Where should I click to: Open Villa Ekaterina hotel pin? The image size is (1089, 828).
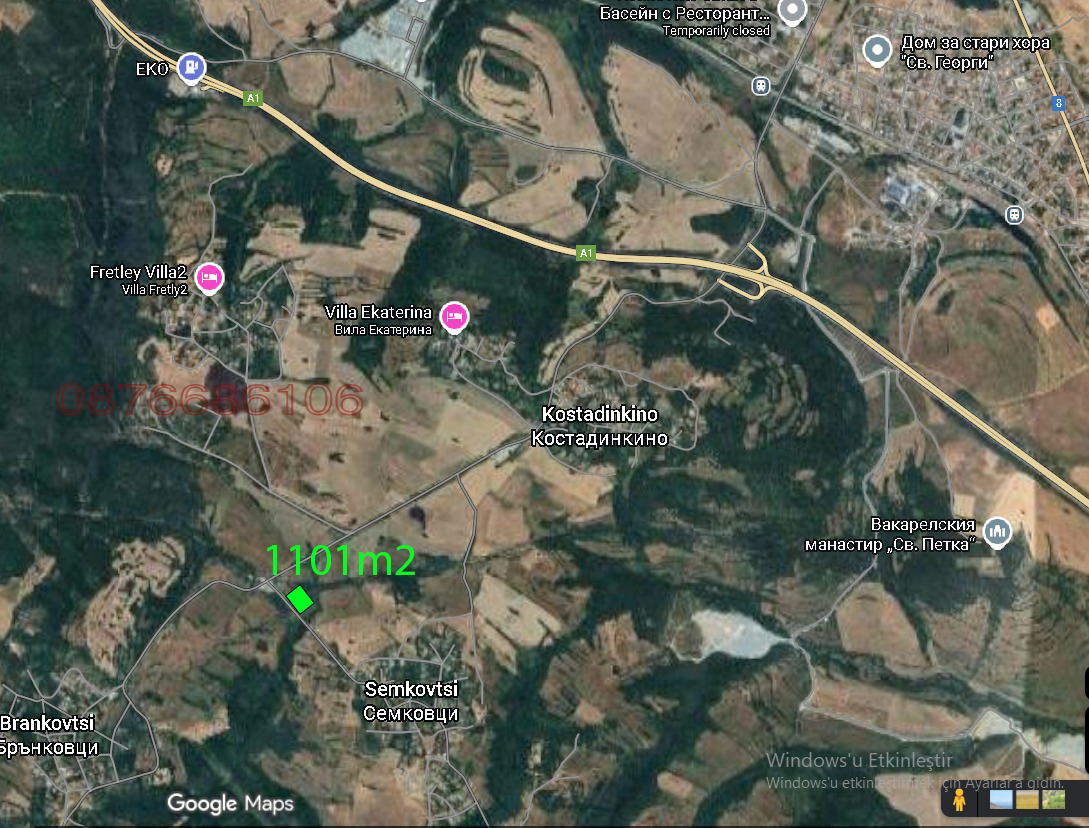[x=454, y=318]
